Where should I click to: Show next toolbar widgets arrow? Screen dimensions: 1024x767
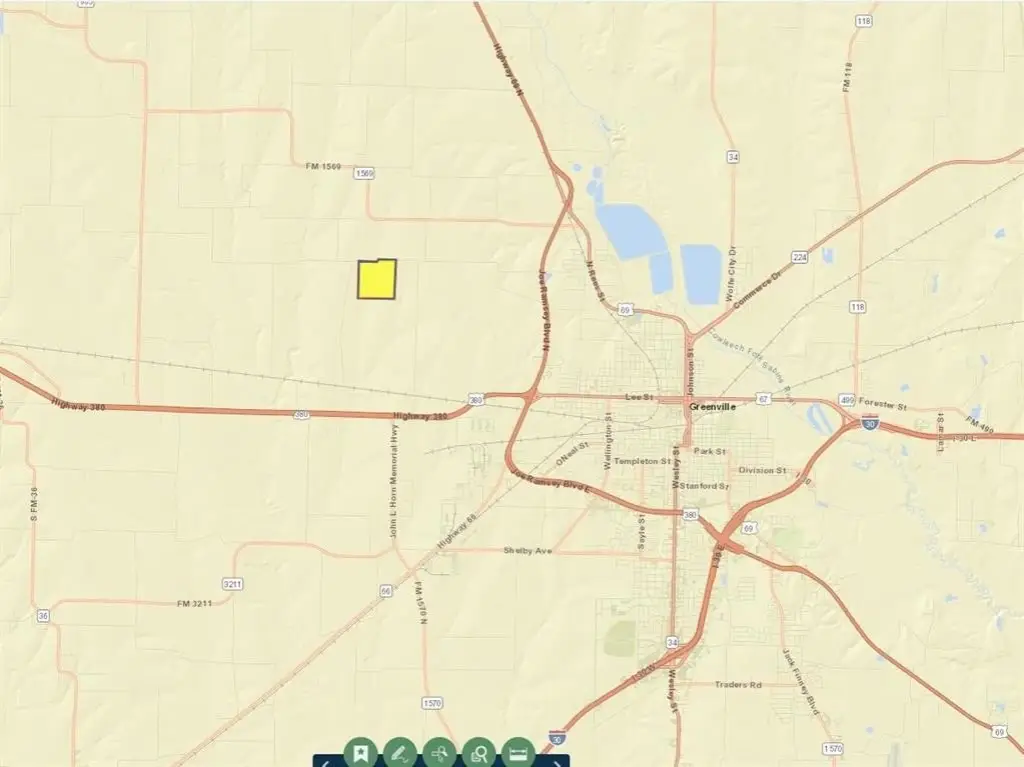[x=556, y=762]
